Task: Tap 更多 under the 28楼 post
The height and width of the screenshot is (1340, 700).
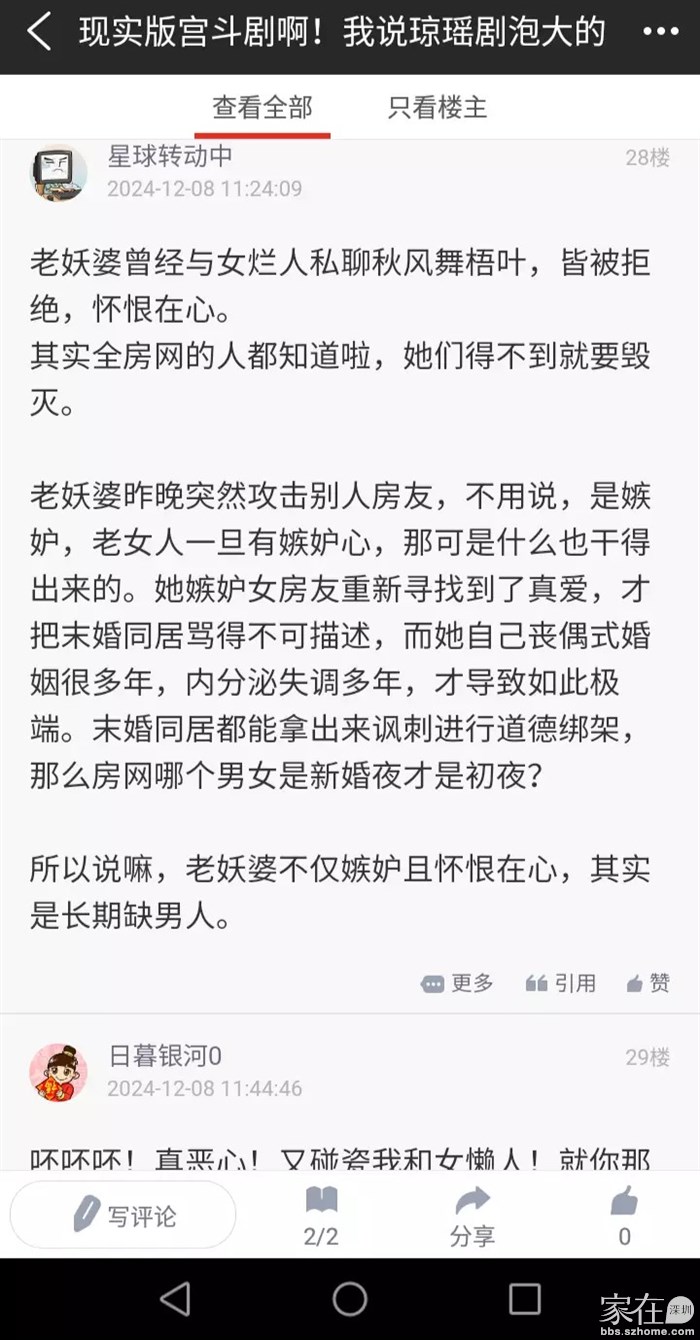Action: coord(458,983)
